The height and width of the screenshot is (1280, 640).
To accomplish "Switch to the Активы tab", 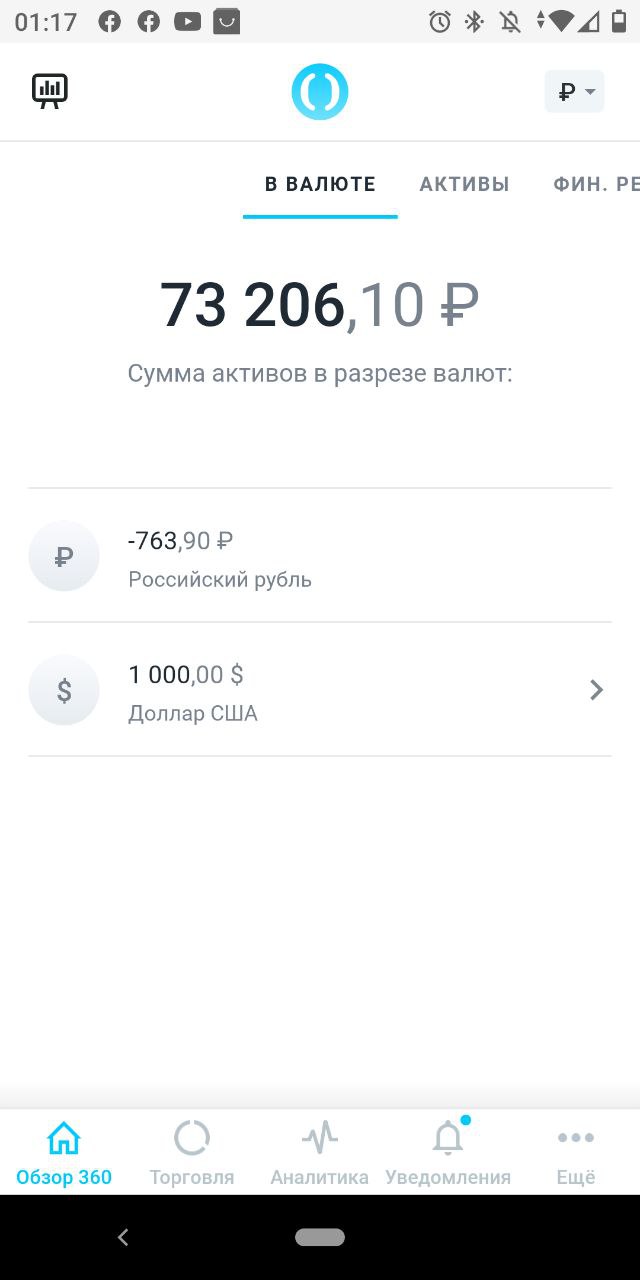I will click(x=464, y=184).
